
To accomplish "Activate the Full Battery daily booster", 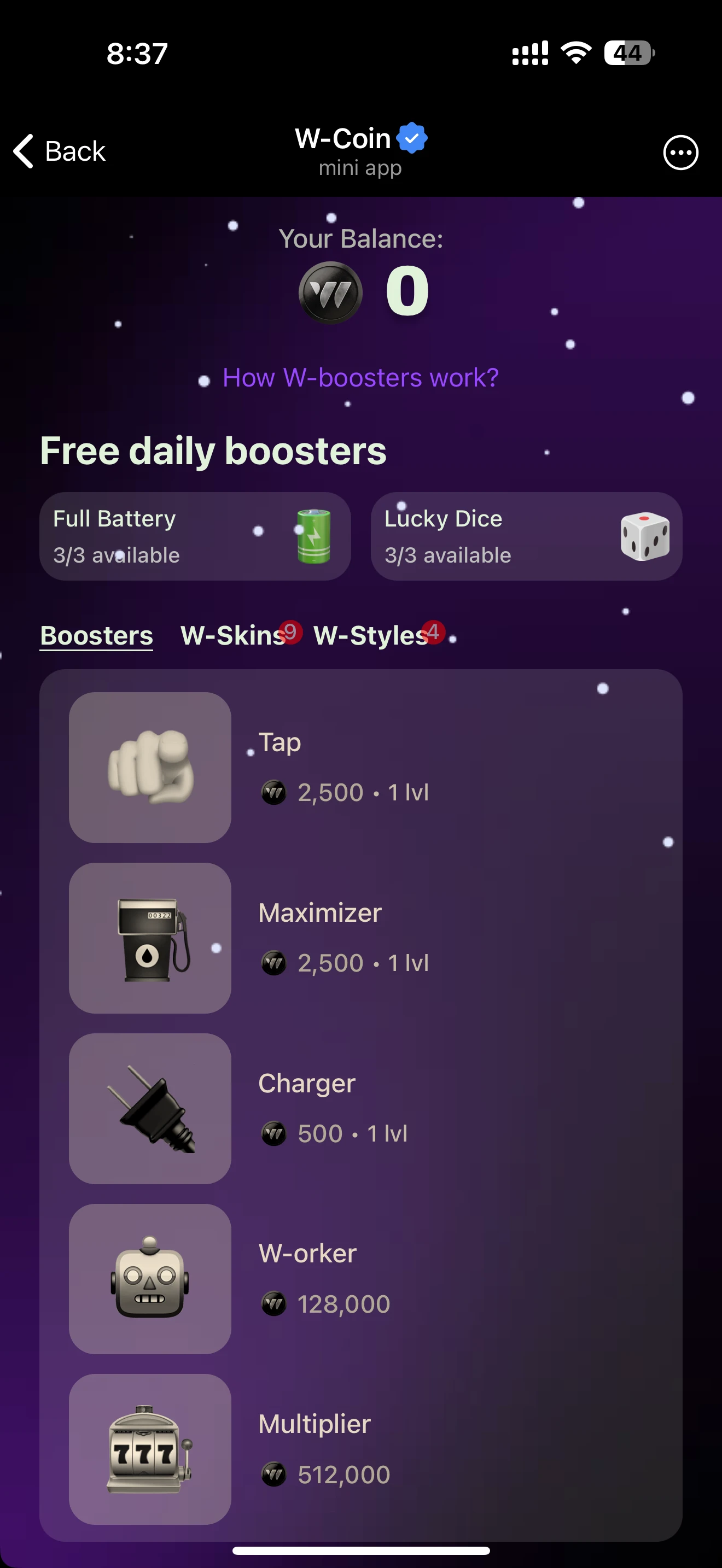I will coord(195,536).
